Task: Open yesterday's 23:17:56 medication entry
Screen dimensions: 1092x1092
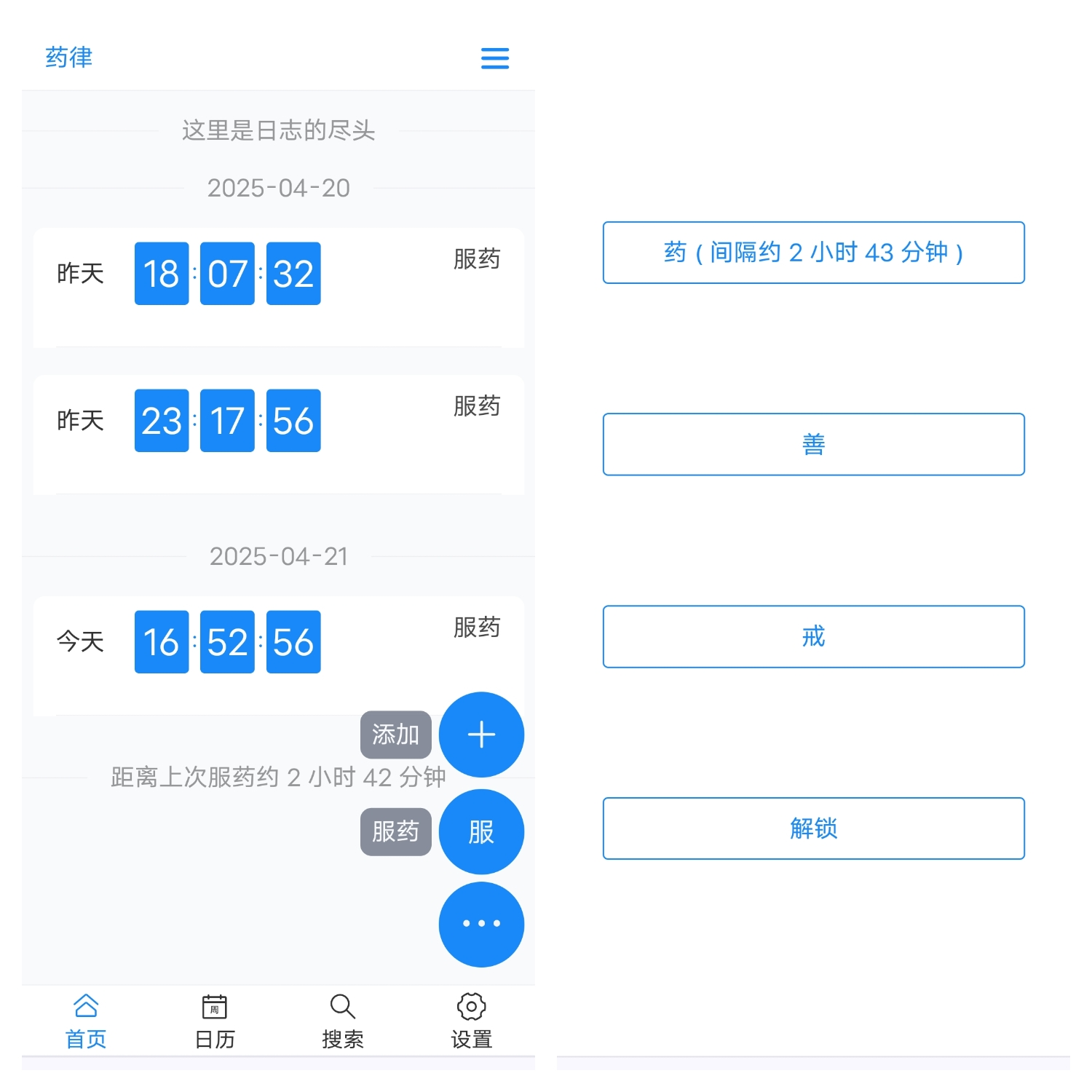Action: (x=278, y=435)
